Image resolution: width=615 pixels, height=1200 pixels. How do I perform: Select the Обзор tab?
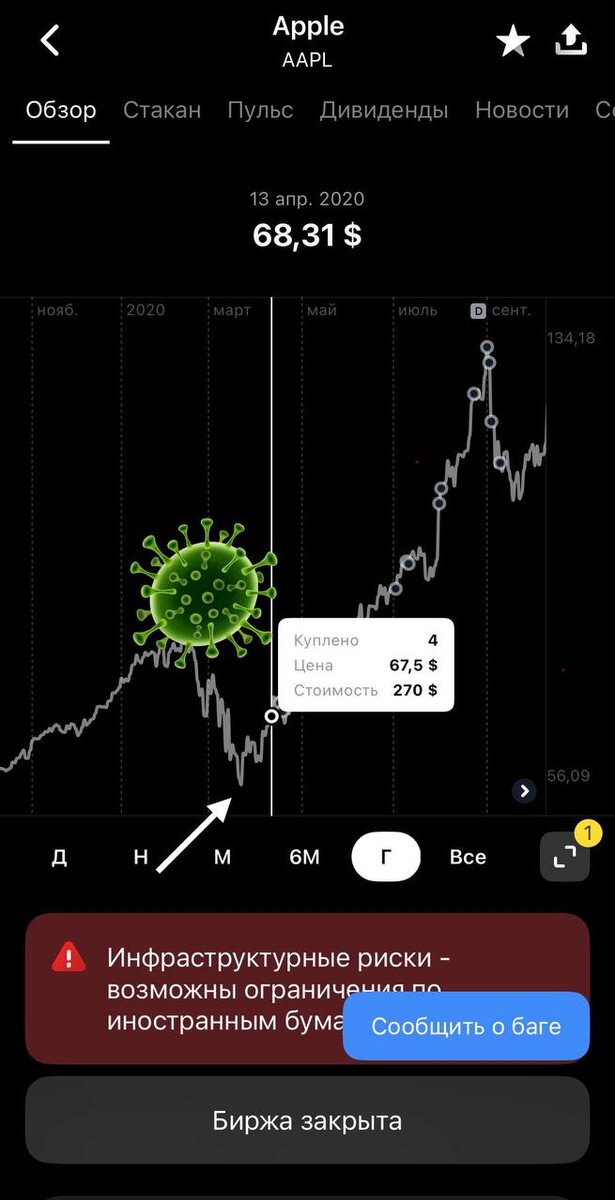coord(61,110)
